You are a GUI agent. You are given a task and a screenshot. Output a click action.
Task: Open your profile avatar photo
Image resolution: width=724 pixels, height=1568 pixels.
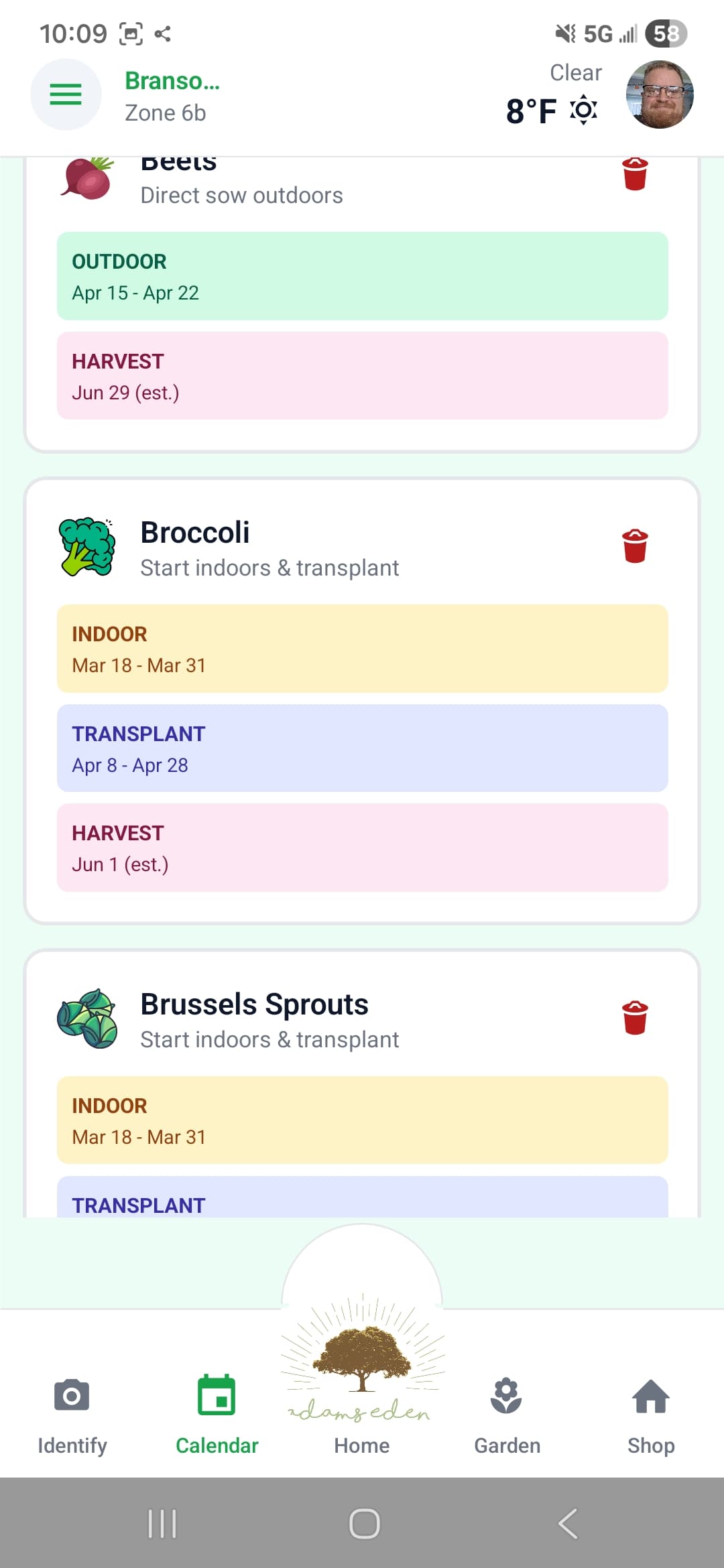click(660, 94)
